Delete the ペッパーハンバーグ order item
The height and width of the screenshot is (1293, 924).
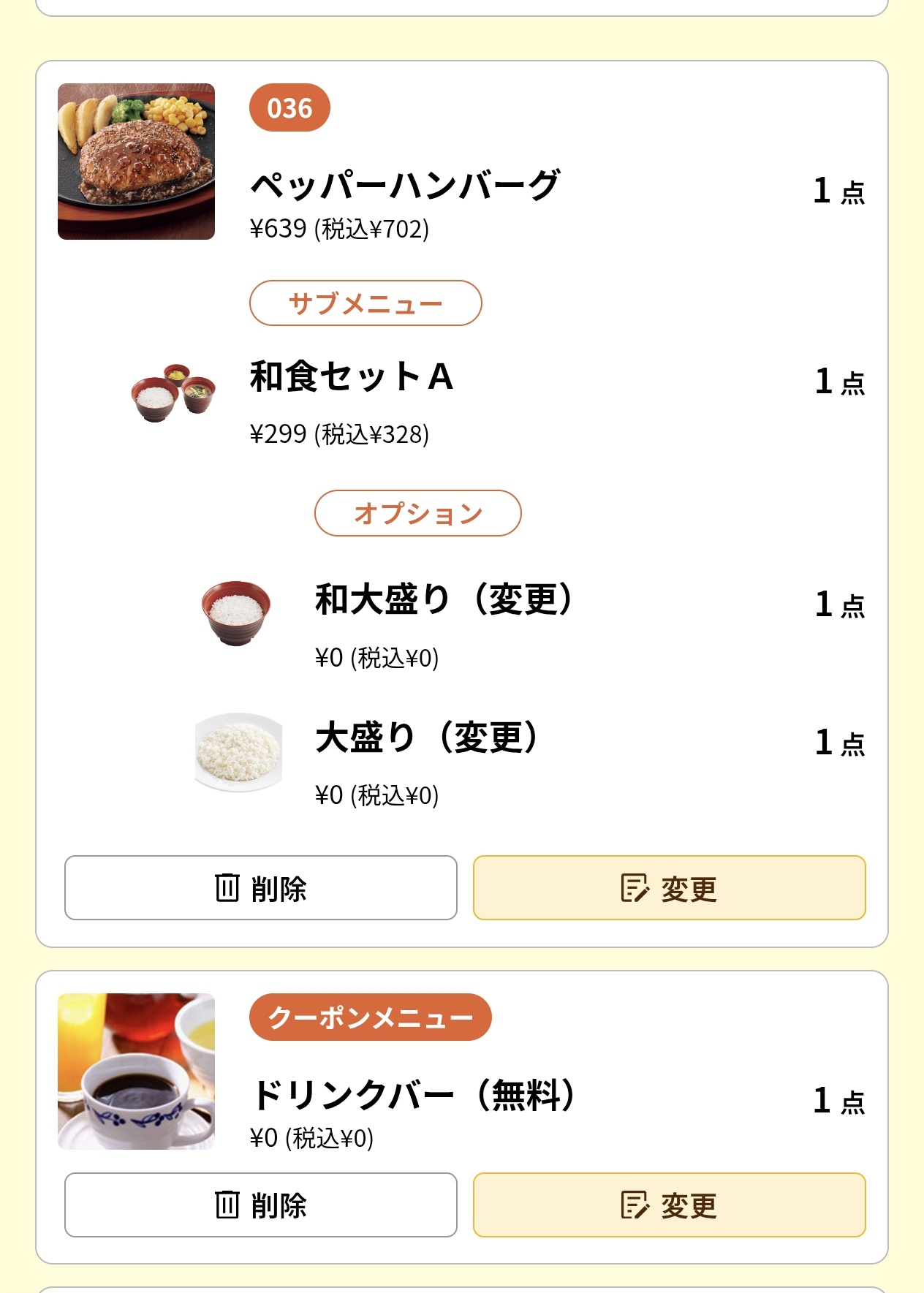(260, 888)
